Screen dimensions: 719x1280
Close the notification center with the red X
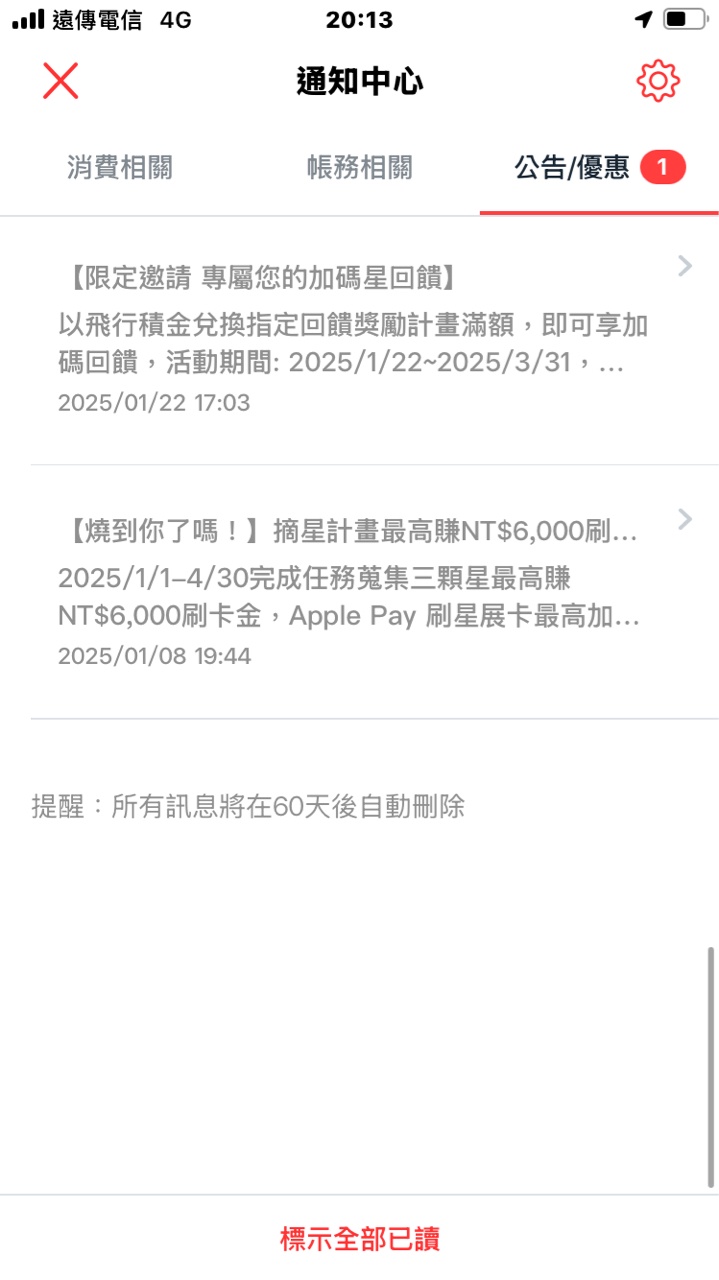[60, 81]
